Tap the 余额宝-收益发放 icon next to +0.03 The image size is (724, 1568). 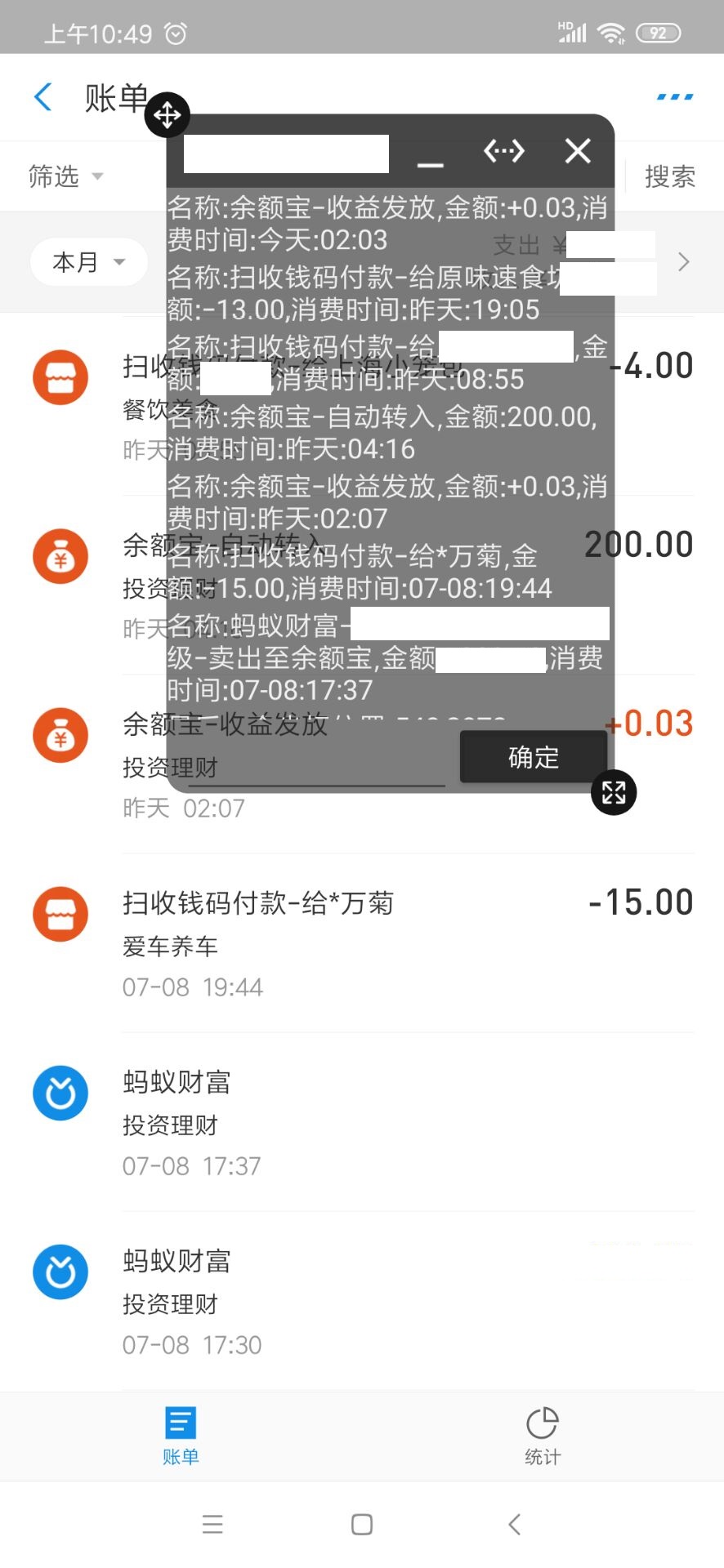pyautogui.click(x=60, y=735)
